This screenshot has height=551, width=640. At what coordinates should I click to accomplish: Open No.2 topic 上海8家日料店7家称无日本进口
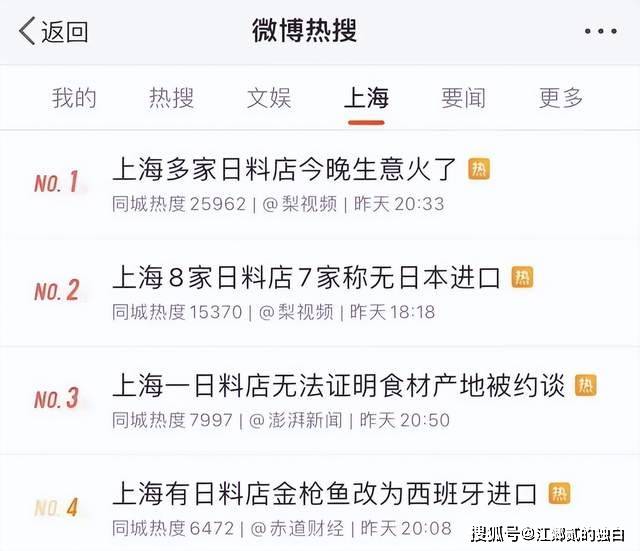(306, 278)
